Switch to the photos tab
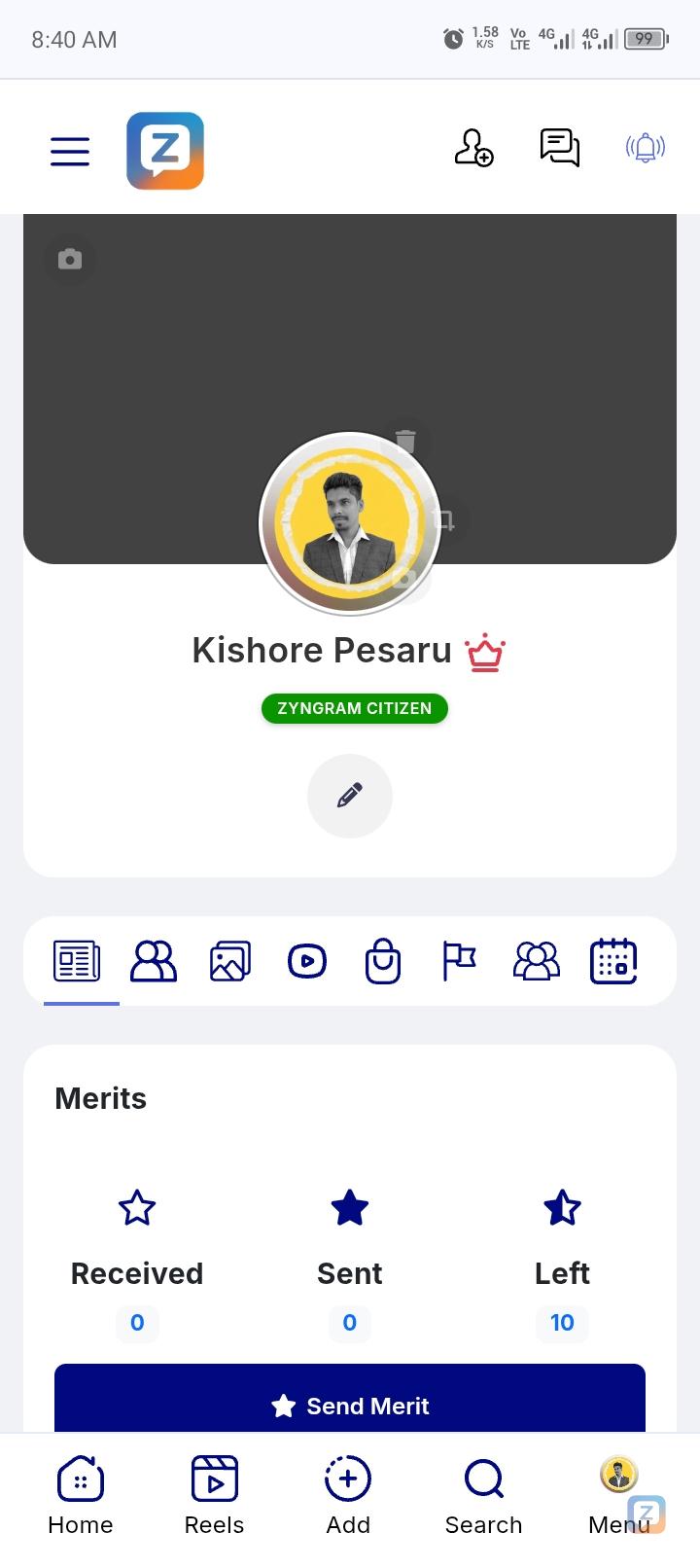 coord(230,961)
